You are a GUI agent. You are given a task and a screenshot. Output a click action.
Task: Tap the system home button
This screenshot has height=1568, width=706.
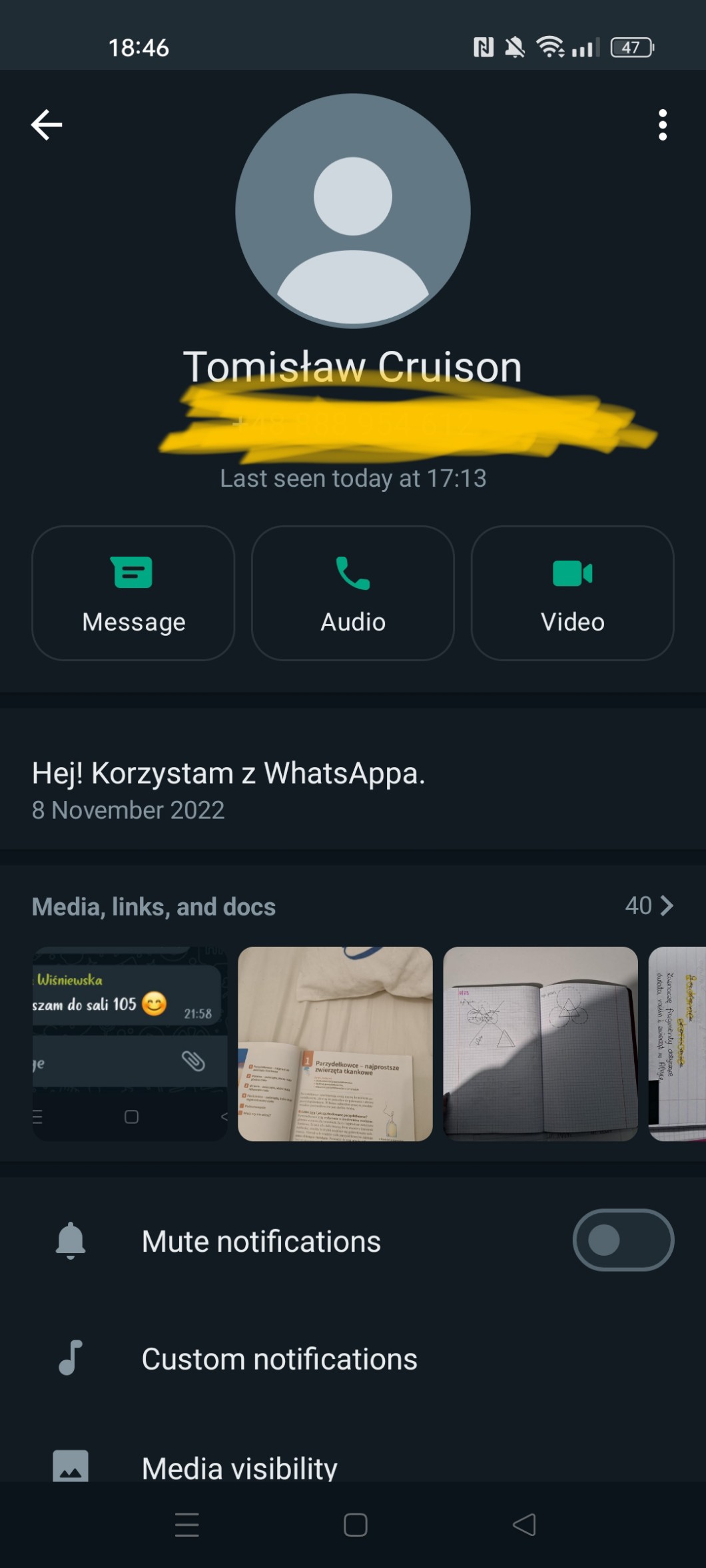tap(355, 1525)
